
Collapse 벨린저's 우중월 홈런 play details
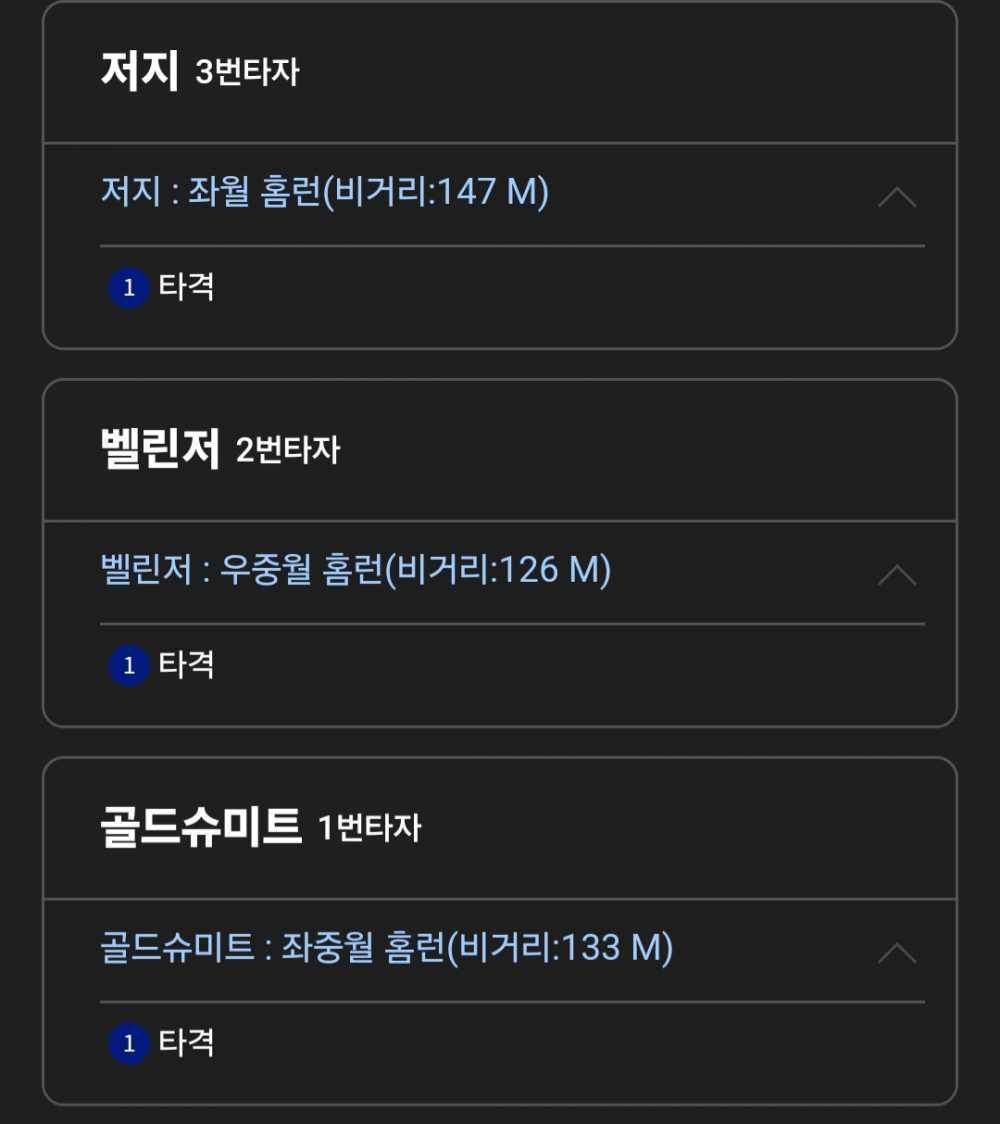point(896,574)
